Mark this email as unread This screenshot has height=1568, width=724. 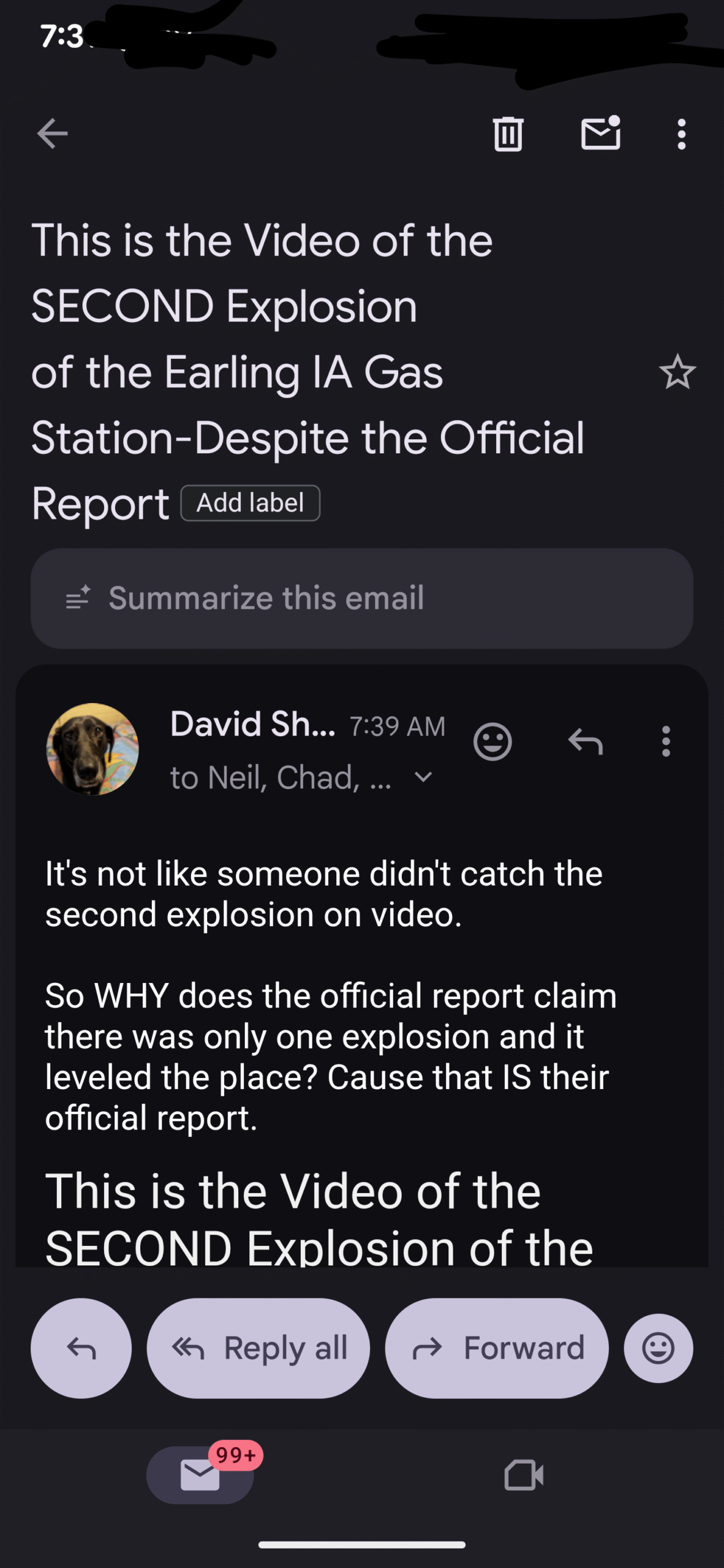pos(600,134)
